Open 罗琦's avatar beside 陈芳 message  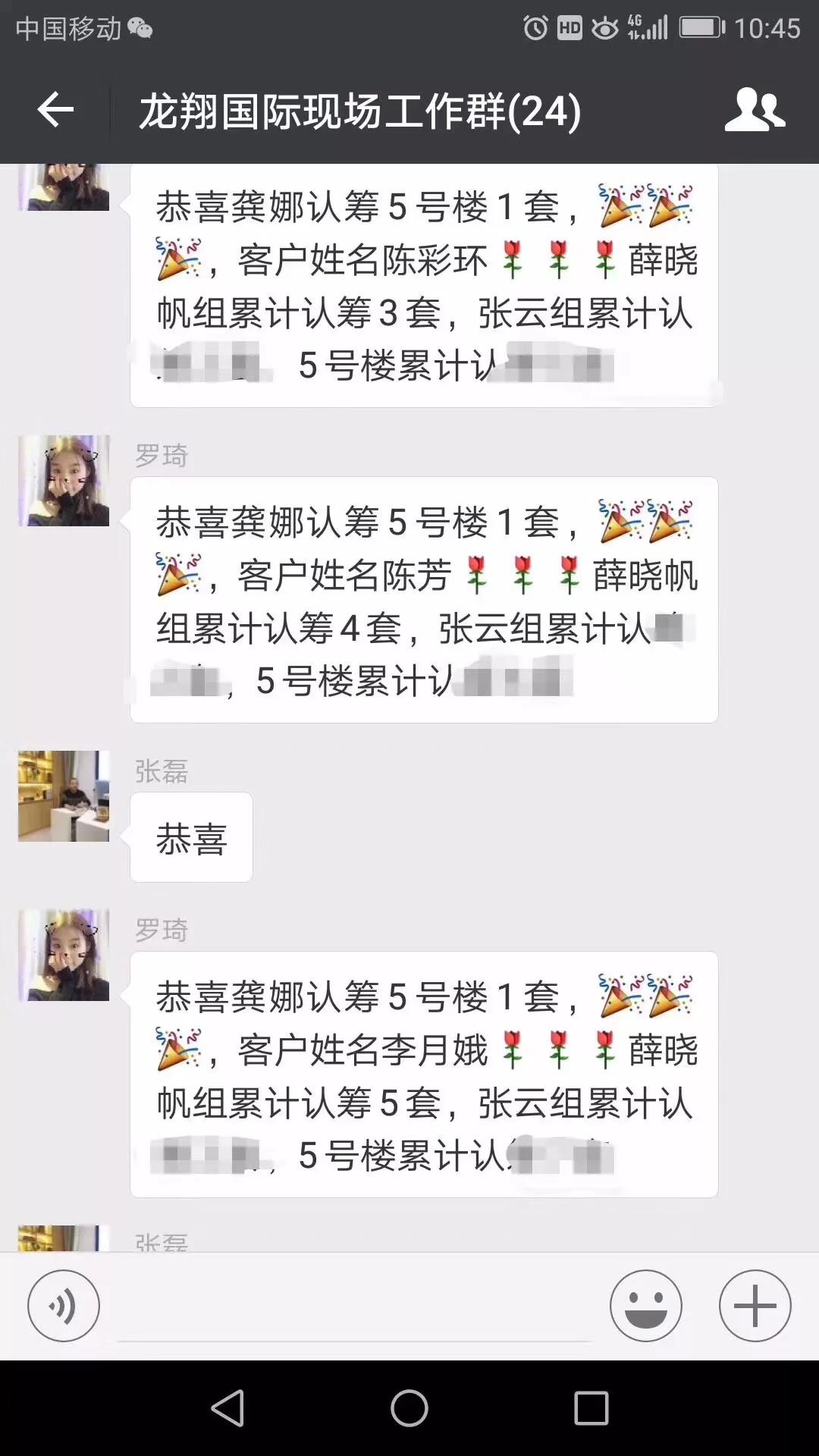click(64, 481)
